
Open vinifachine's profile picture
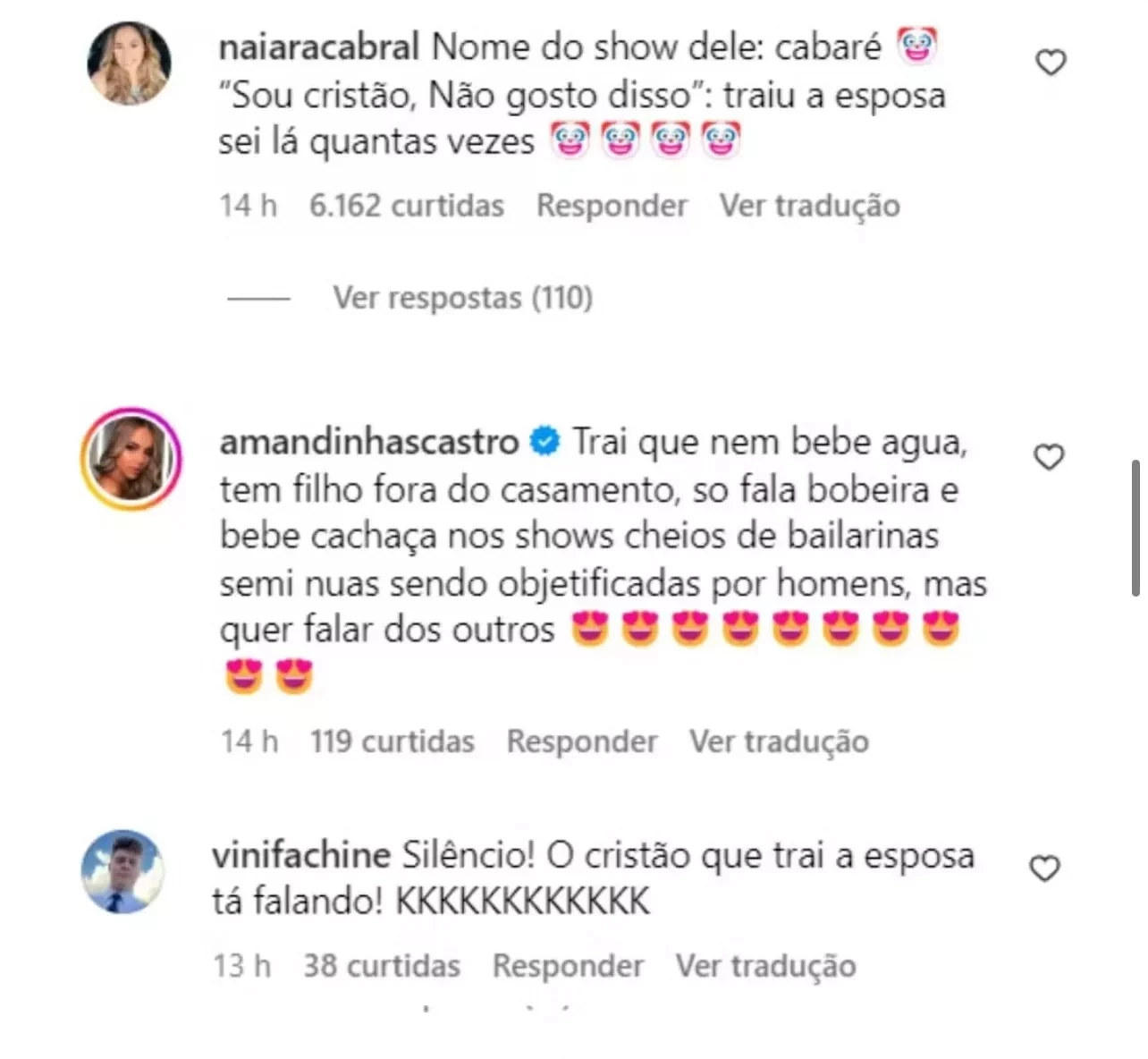tap(122, 871)
